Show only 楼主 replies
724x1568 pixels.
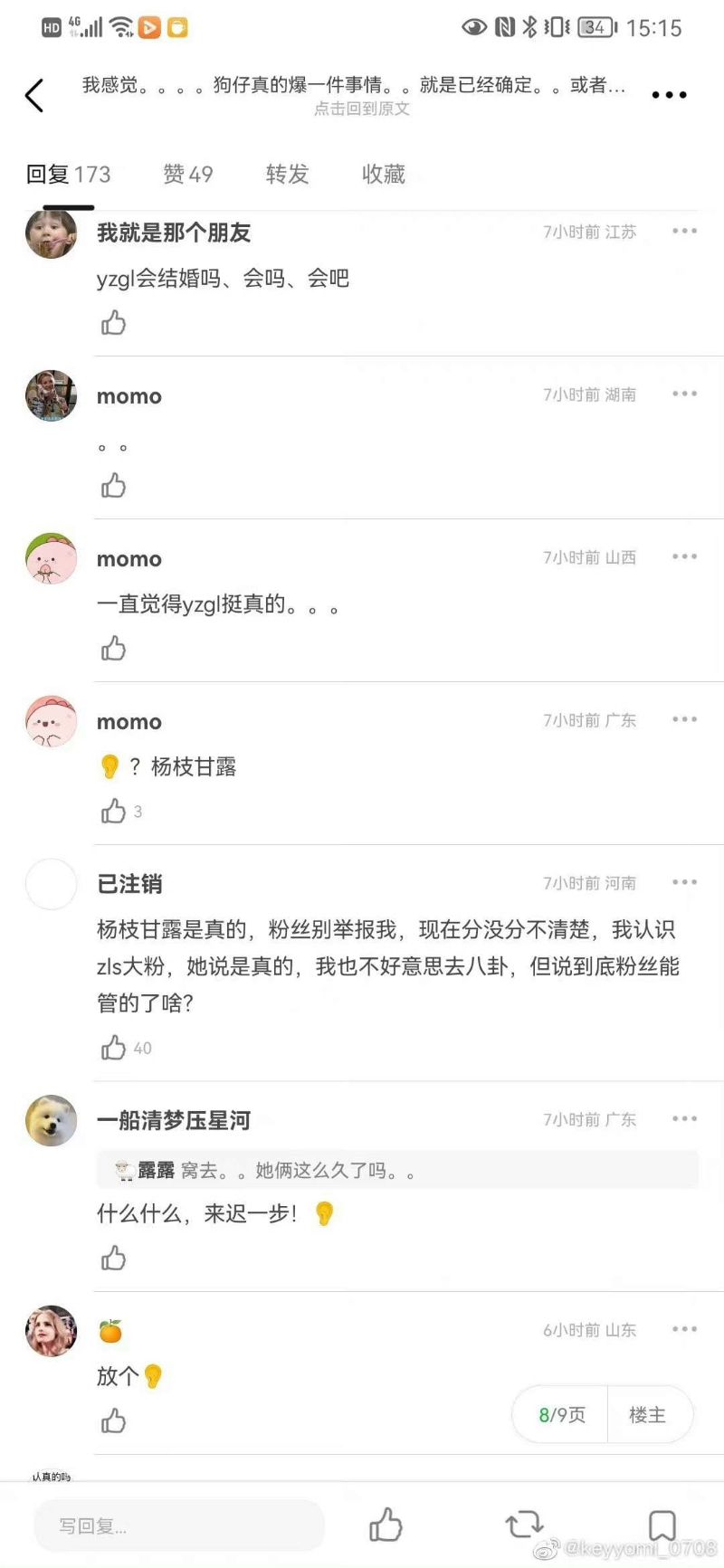tap(647, 1414)
